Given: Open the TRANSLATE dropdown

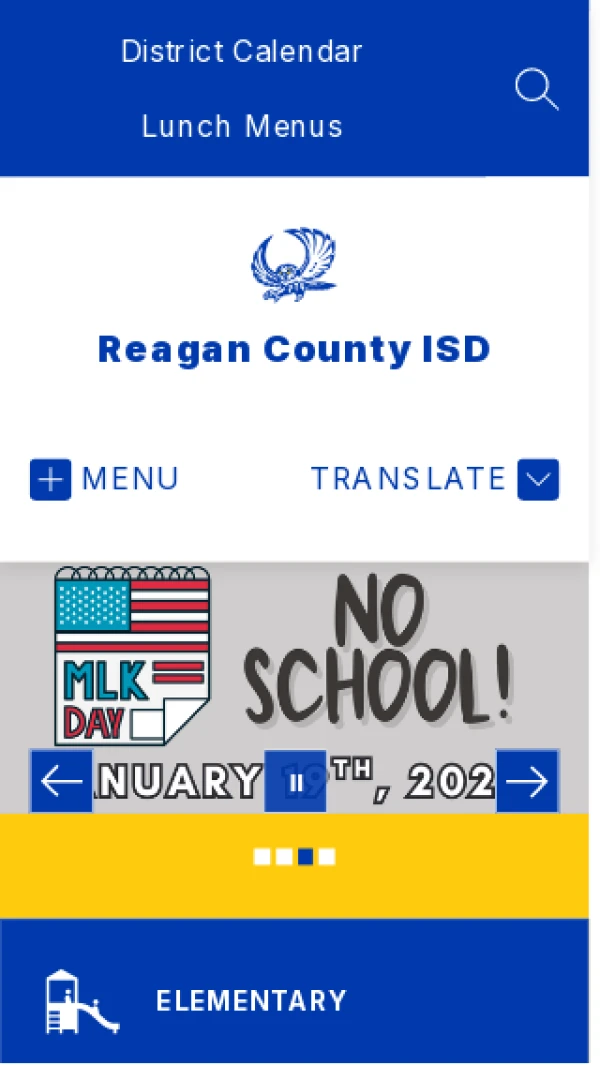Looking at the screenshot, I should coord(434,479).
